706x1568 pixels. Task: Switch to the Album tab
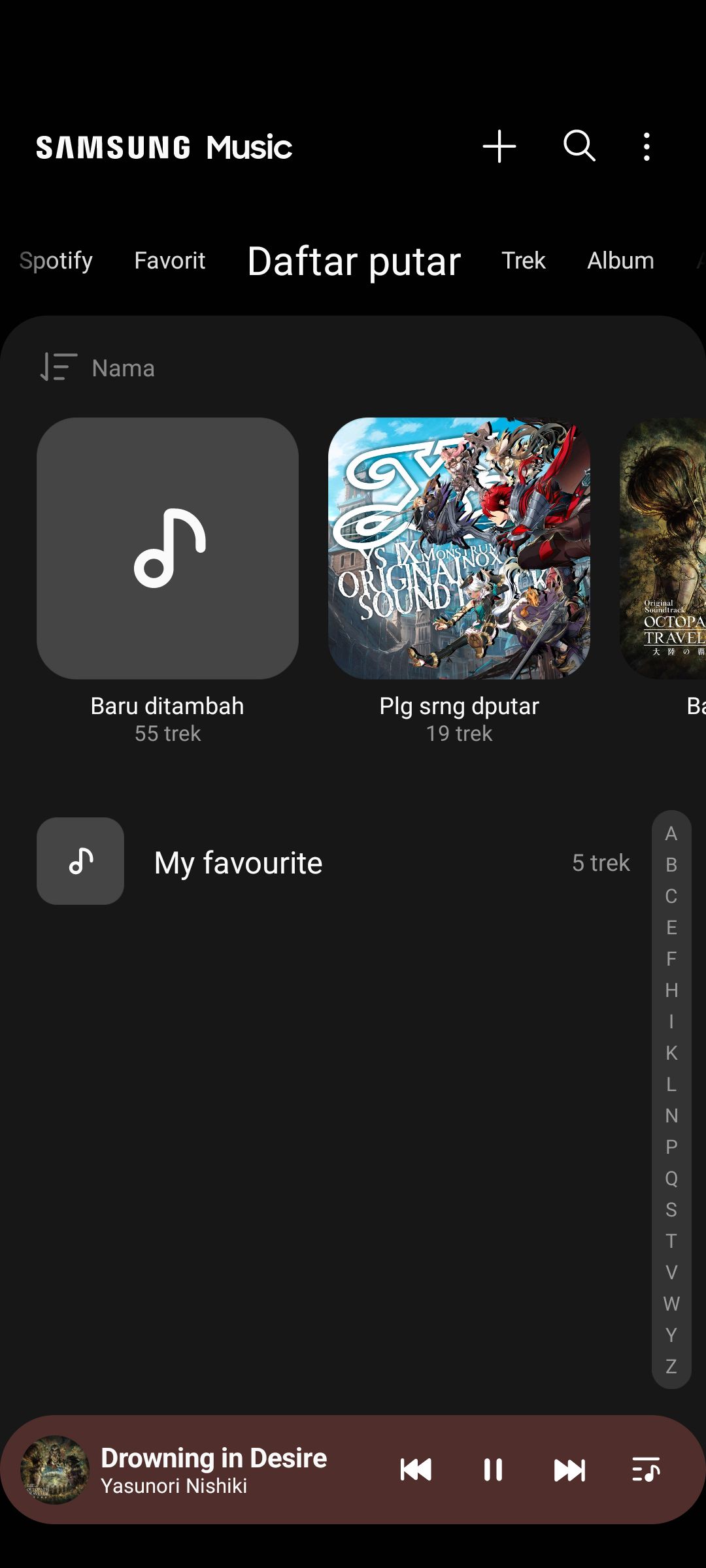point(620,261)
